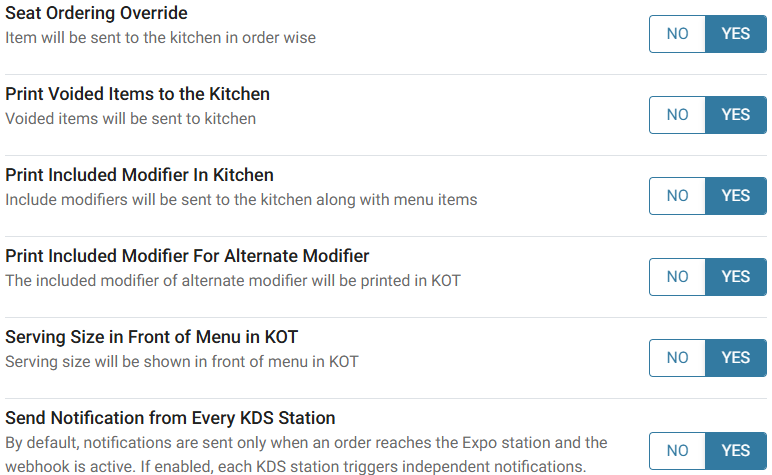This screenshot has width=772, height=475.
Task: Disable Print Voided Items to the Kitchen
Action: point(677,115)
